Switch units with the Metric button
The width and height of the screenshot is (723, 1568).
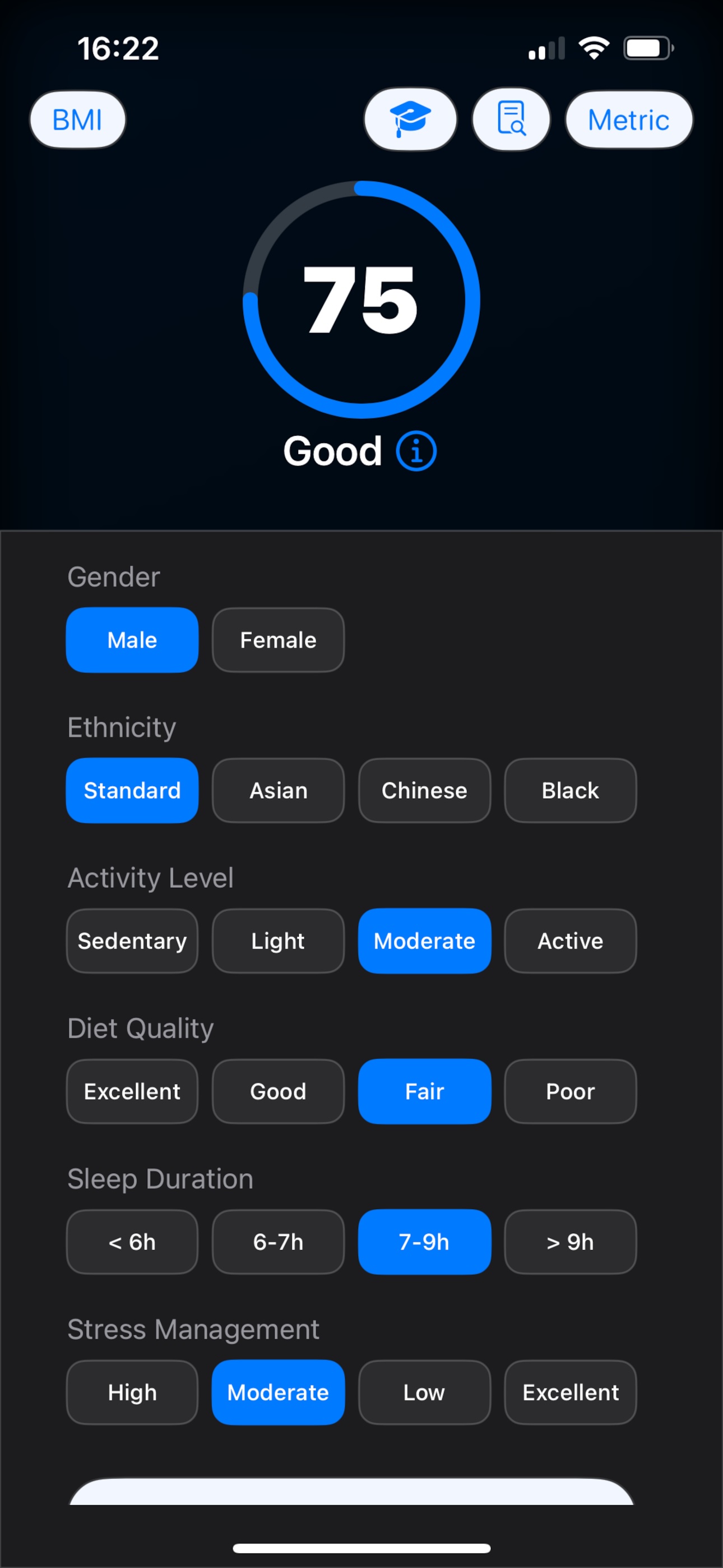click(x=628, y=119)
